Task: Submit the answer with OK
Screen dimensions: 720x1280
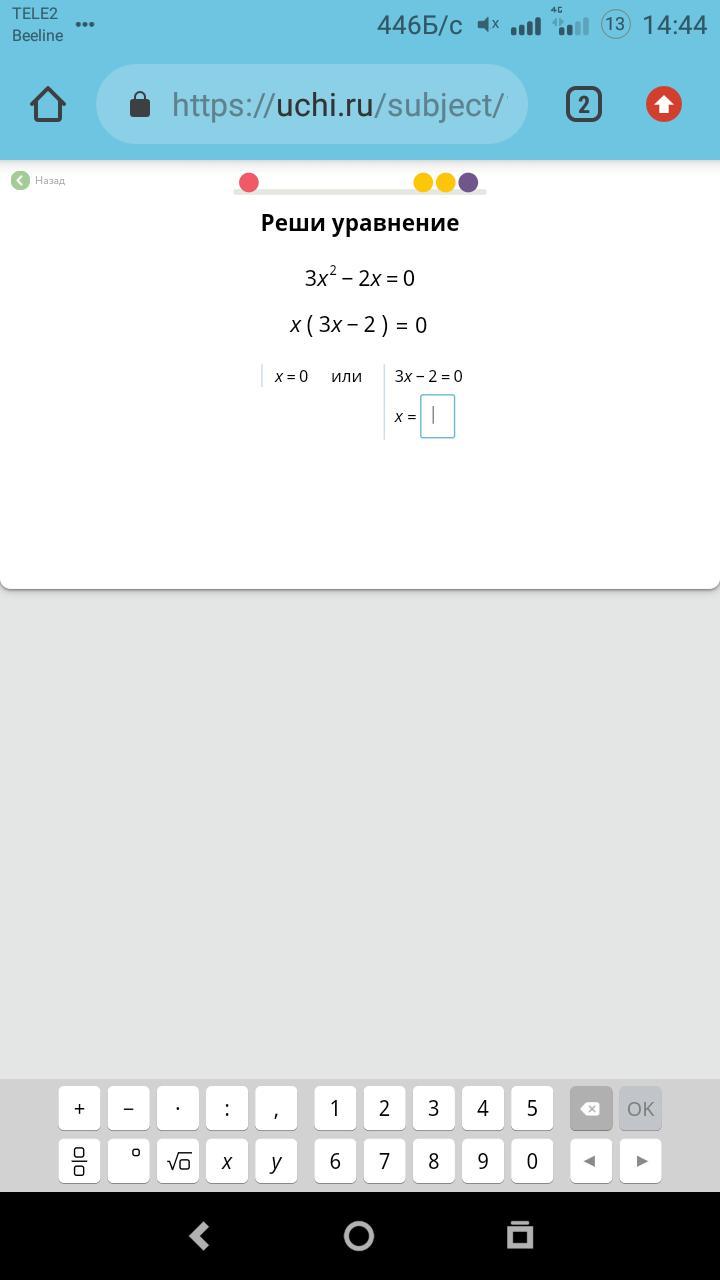Action: tap(640, 1108)
